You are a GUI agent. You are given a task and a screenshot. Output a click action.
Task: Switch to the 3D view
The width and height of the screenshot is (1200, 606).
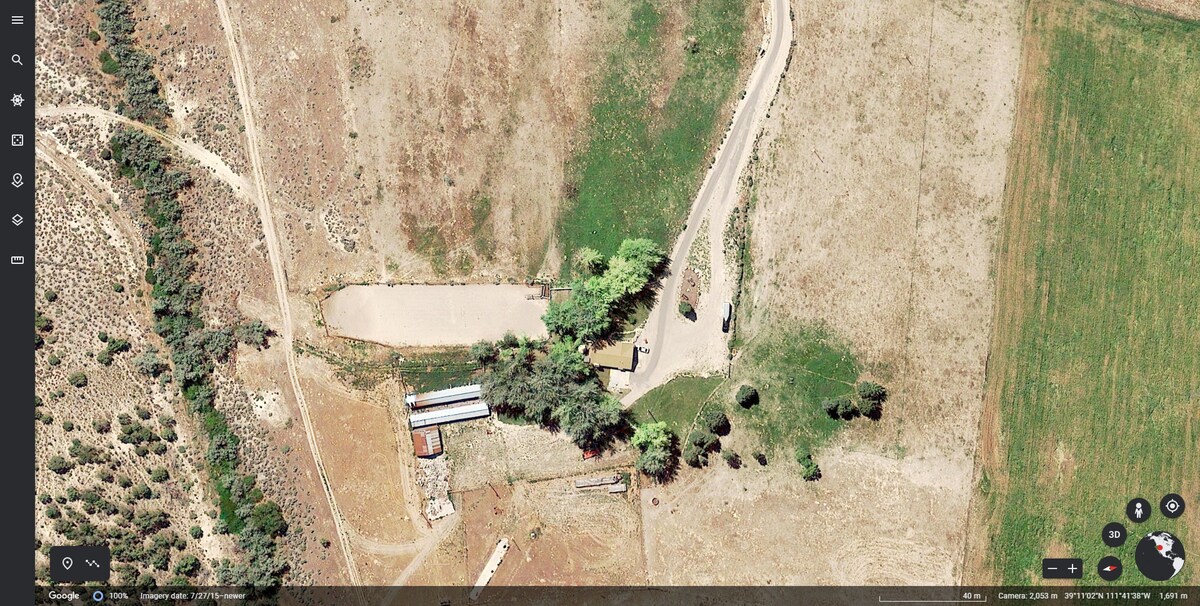[x=1114, y=535]
